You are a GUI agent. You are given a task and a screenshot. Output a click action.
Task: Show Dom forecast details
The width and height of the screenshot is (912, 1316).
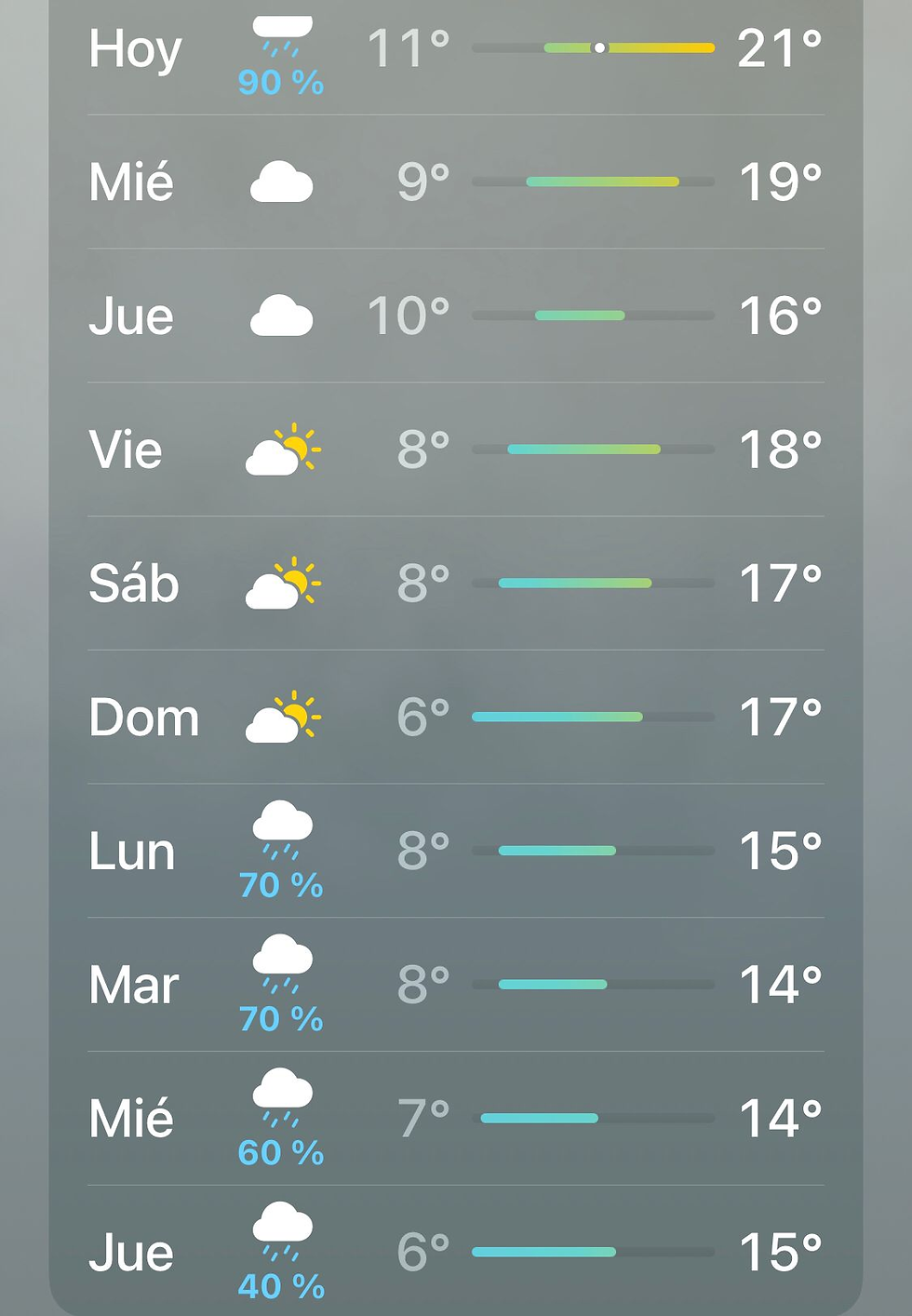click(x=455, y=718)
